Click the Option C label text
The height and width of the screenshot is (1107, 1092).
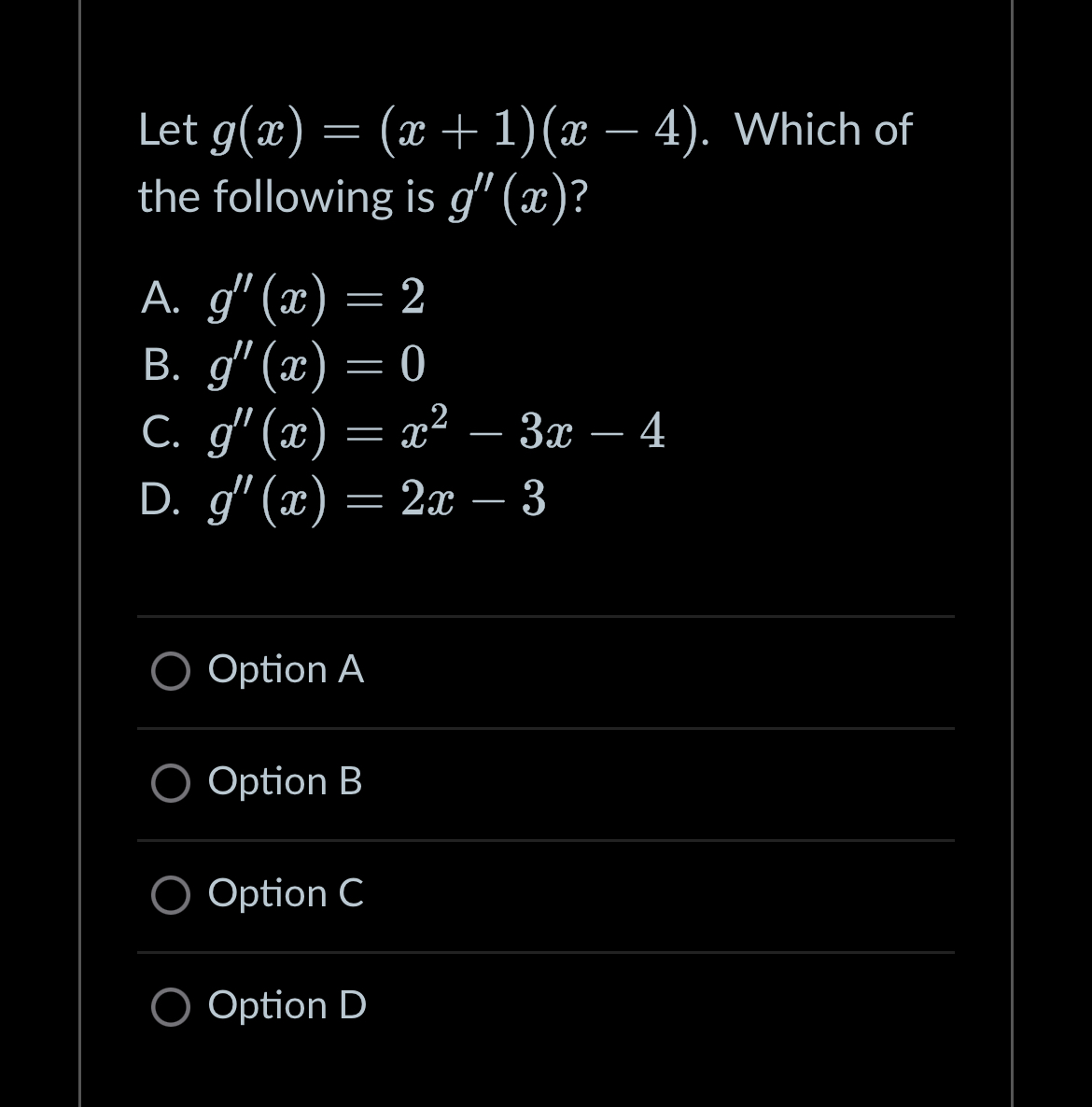(x=285, y=893)
